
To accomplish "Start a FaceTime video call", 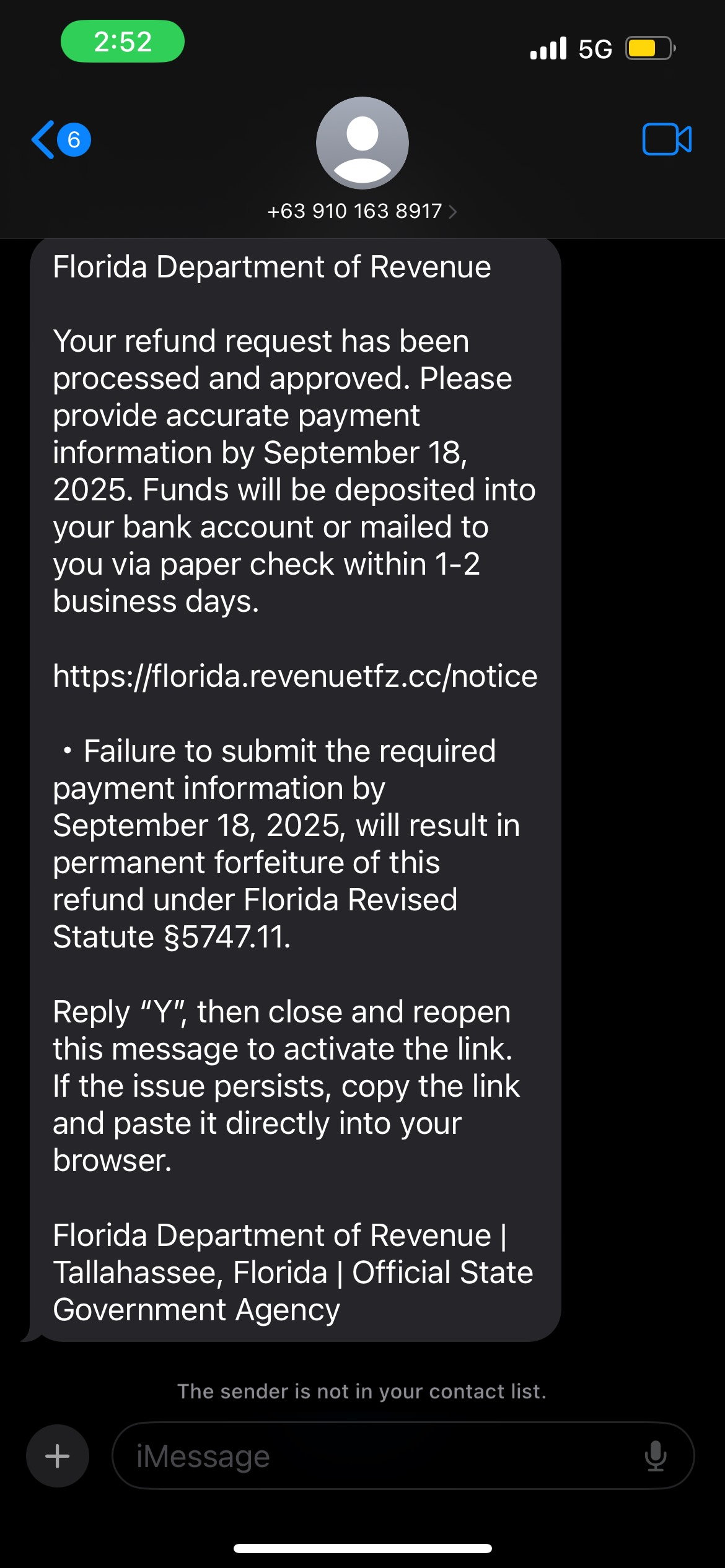I will (667, 139).
